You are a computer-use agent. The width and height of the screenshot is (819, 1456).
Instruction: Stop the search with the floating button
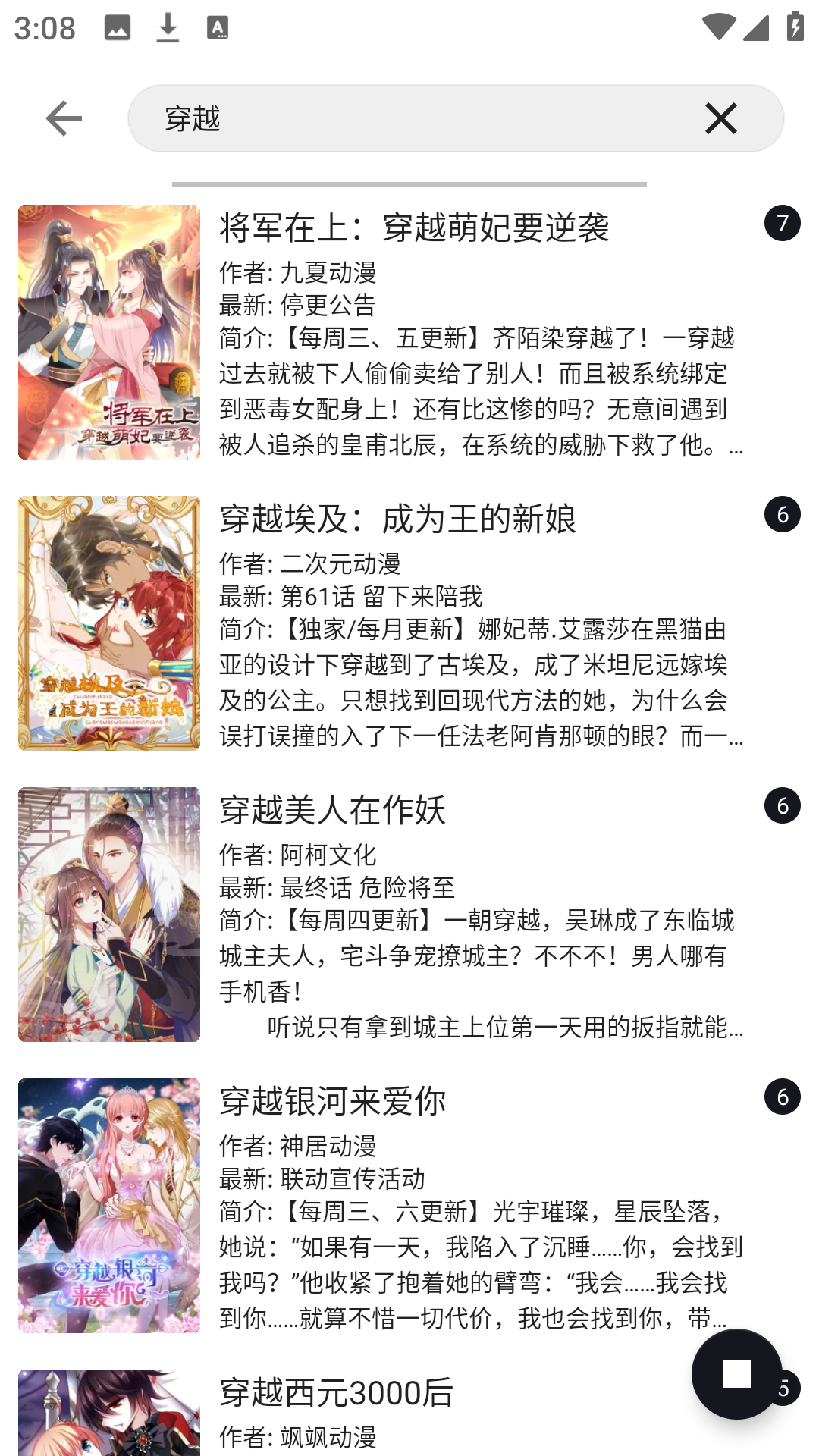tap(736, 1373)
